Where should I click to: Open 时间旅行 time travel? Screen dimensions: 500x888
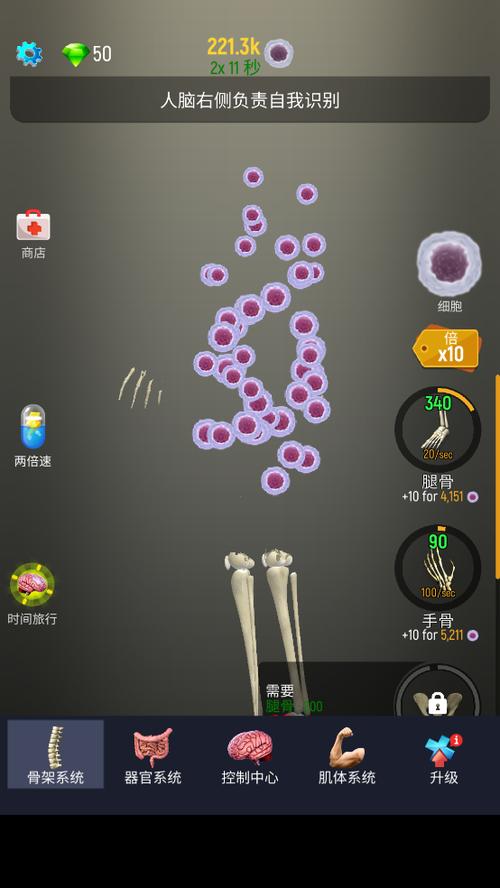pos(32,594)
